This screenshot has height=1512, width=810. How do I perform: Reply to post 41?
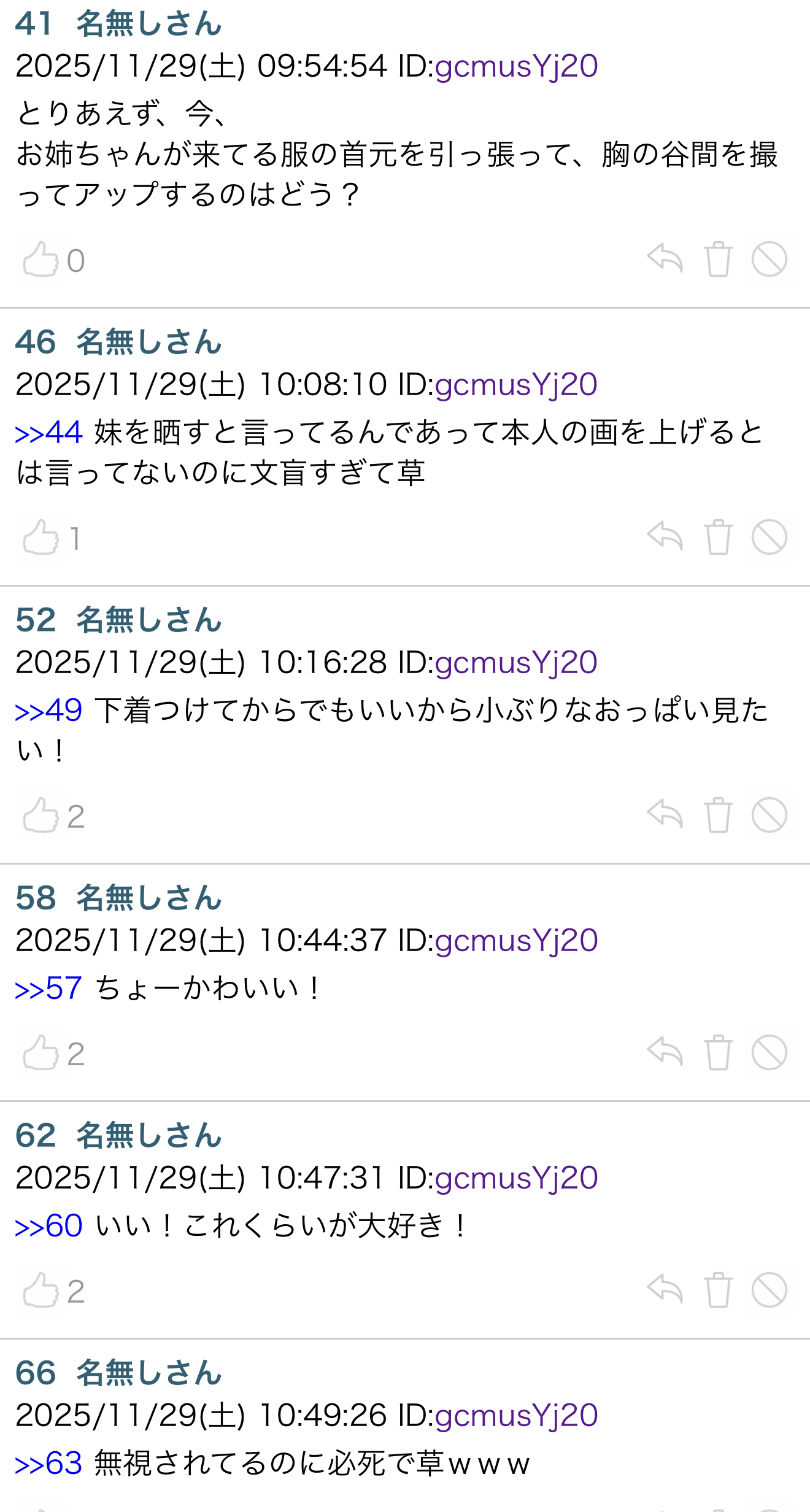click(x=665, y=258)
